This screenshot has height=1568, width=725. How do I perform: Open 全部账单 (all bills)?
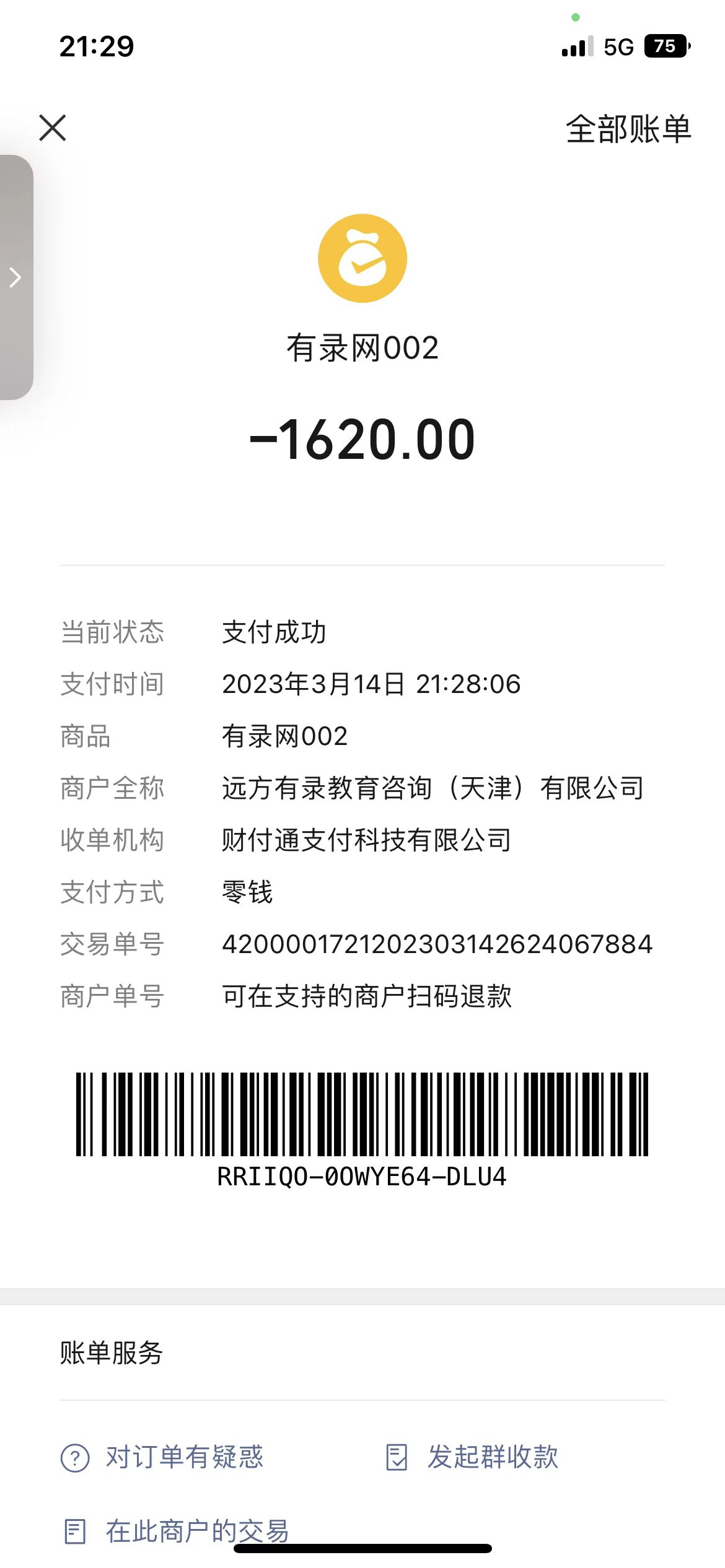click(x=628, y=129)
